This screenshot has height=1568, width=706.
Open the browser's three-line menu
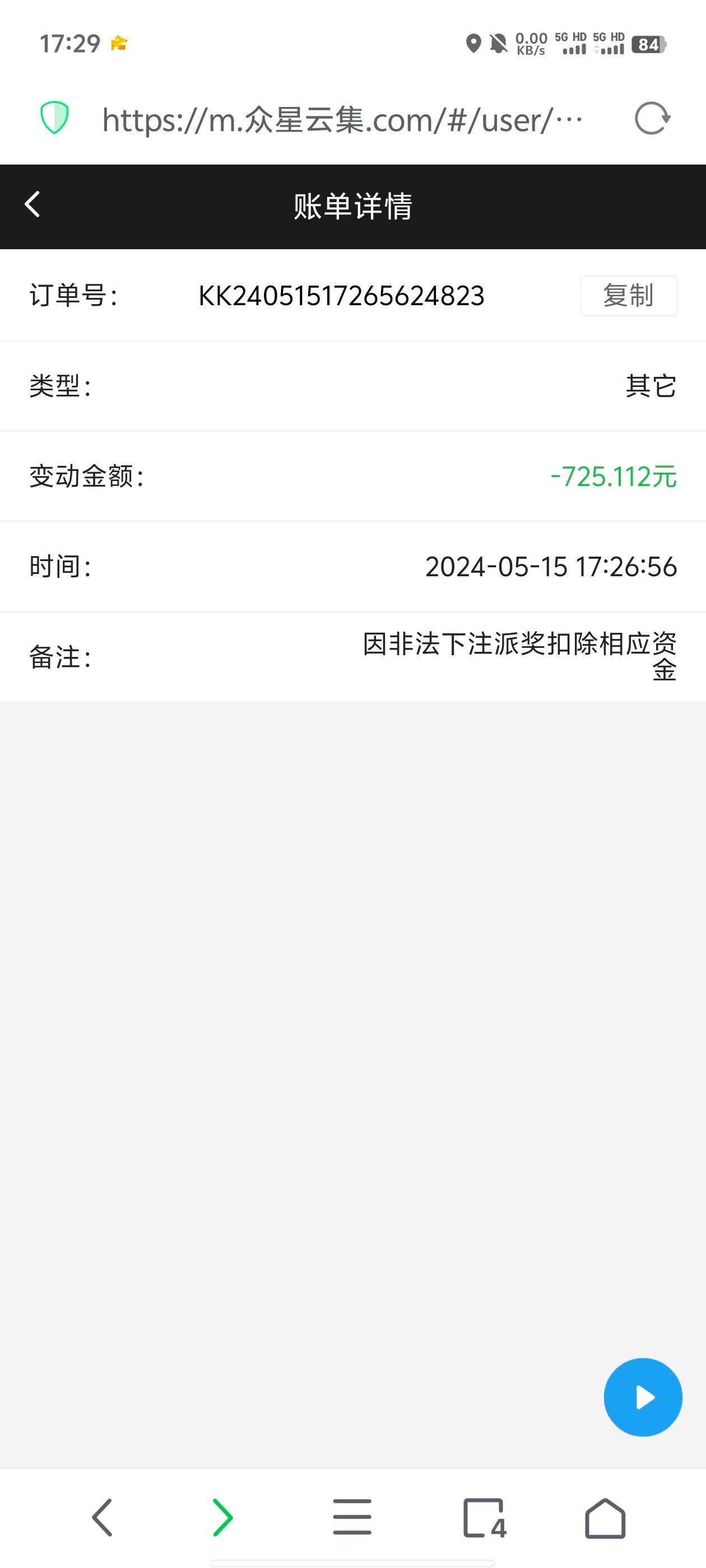(352, 1518)
